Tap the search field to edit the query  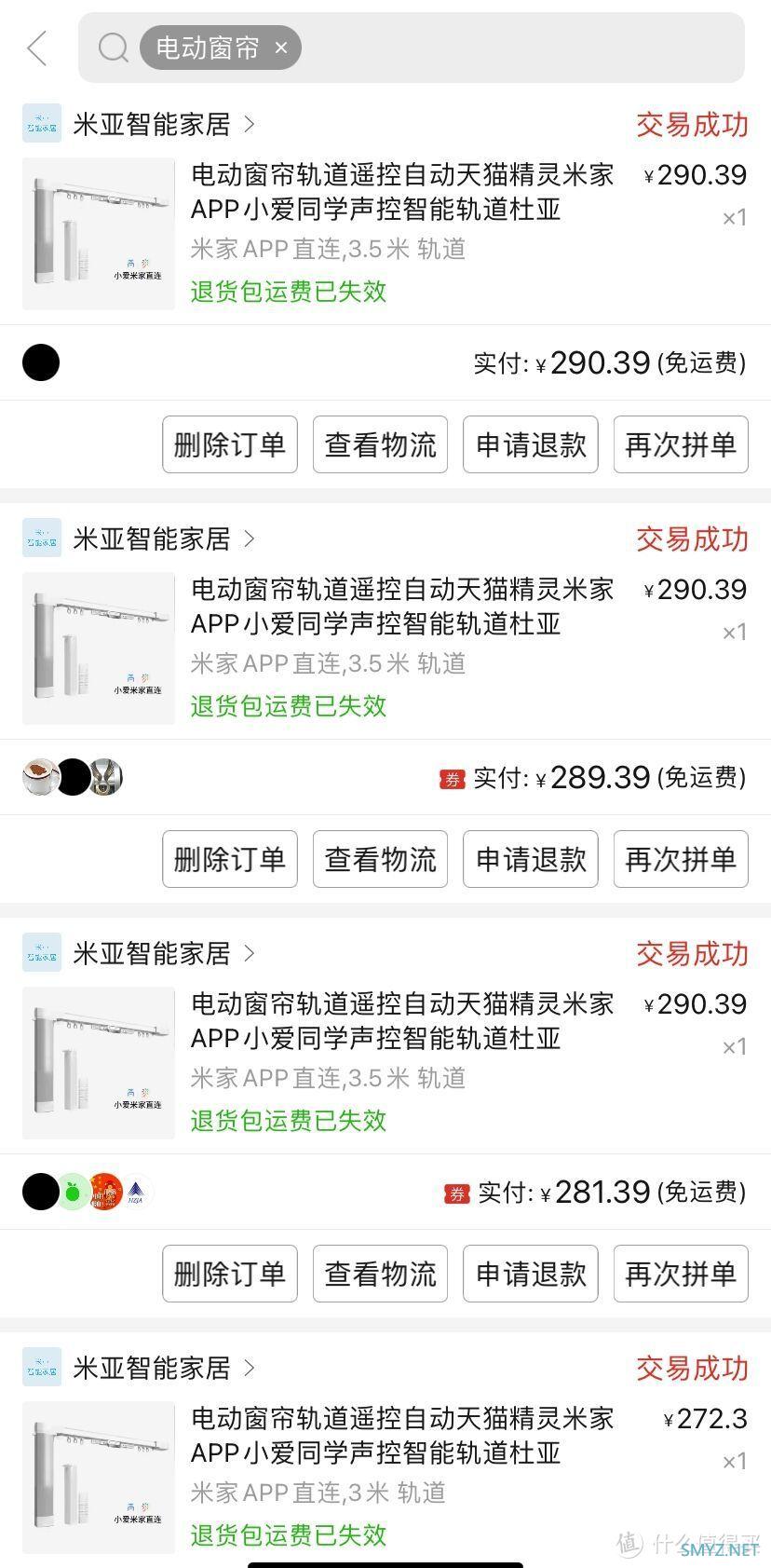coord(512,48)
